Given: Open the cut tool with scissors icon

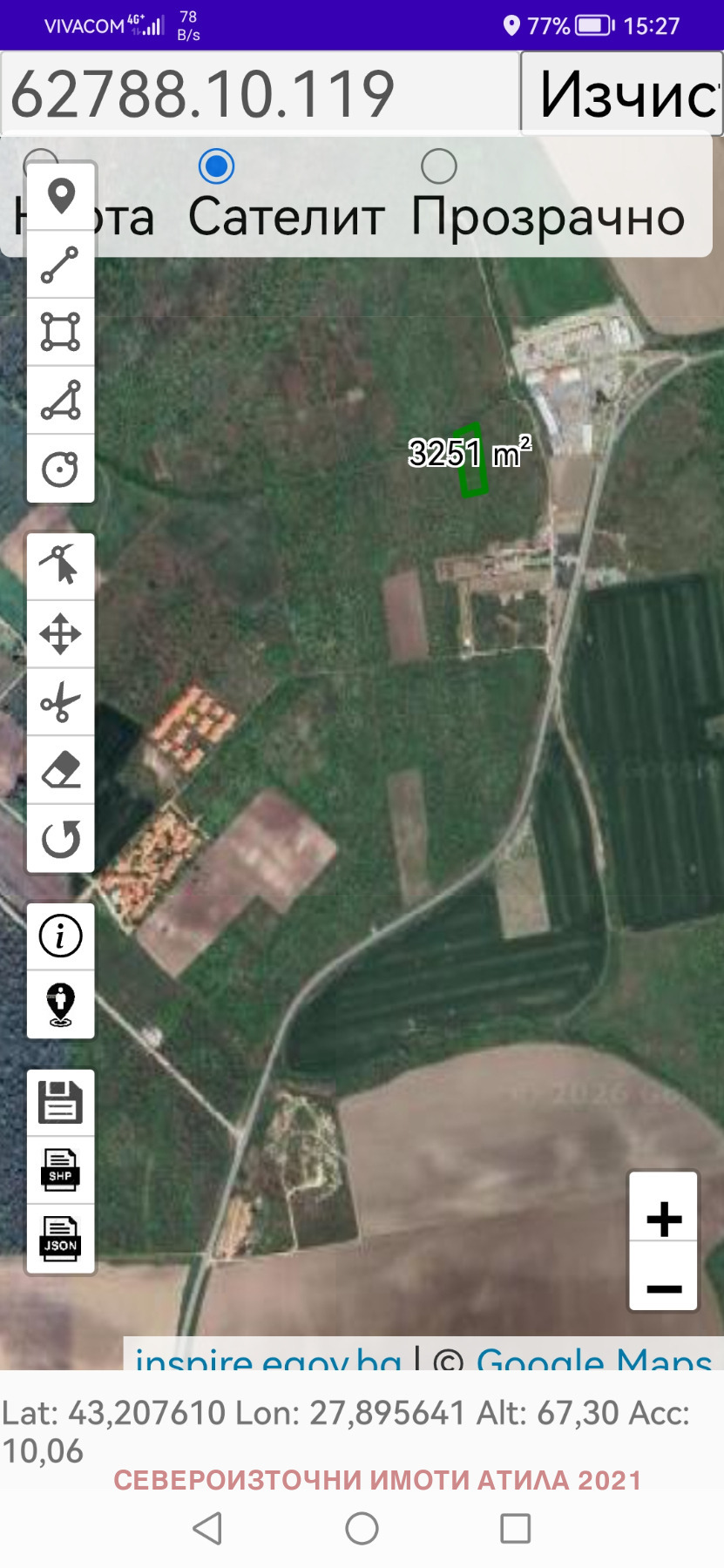Looking at the screenshot, I should pos(60,702).
